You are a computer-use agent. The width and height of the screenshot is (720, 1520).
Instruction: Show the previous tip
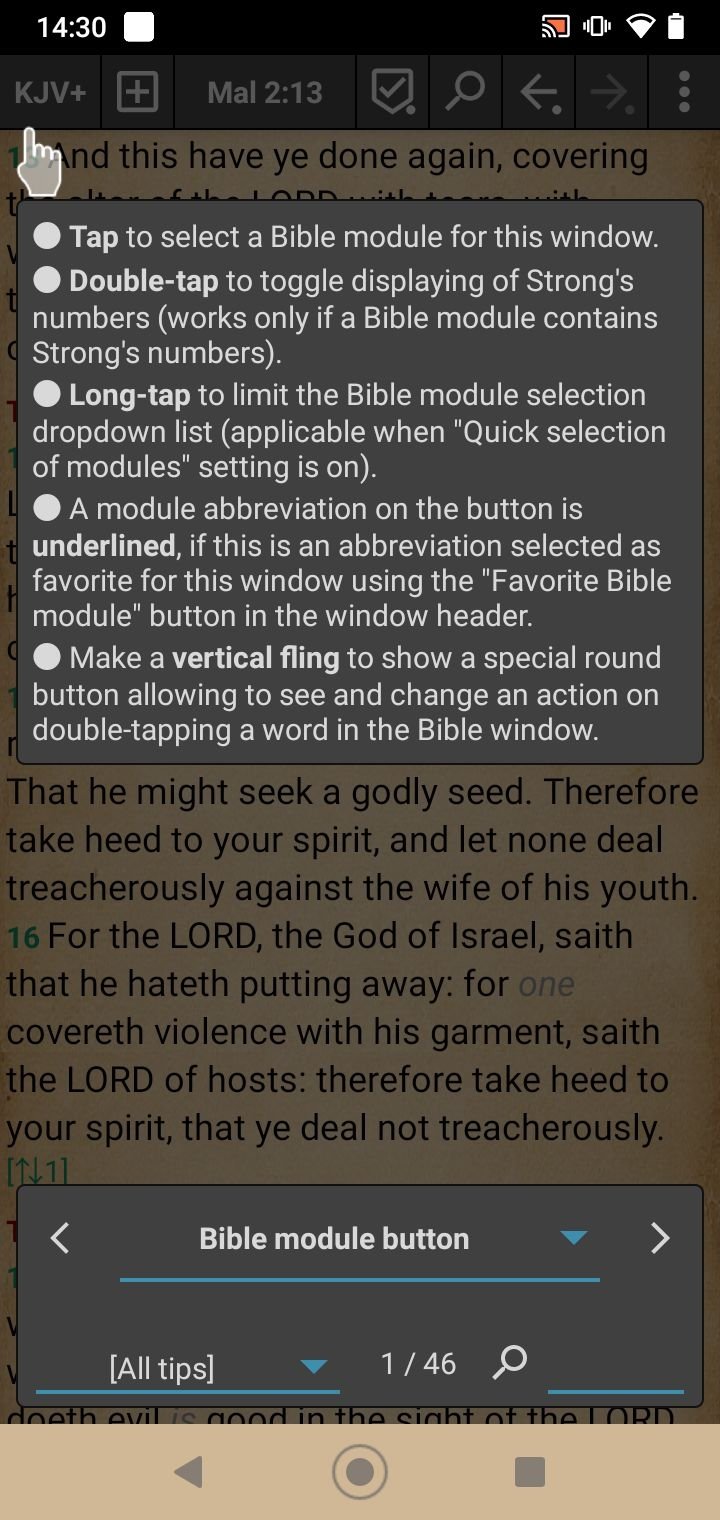(x=60, y=1238)
